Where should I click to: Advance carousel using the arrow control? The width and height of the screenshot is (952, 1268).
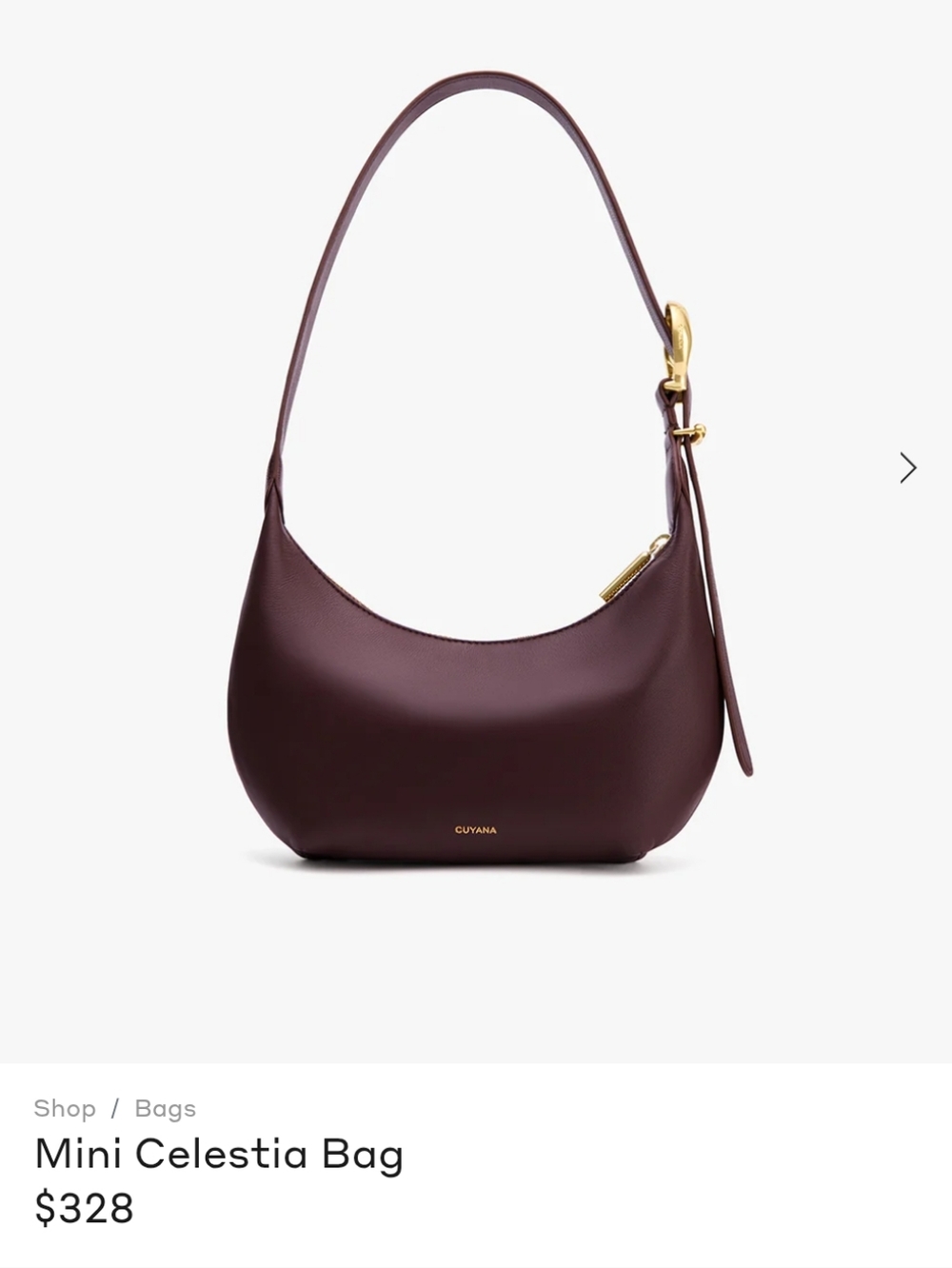(904, 468)
